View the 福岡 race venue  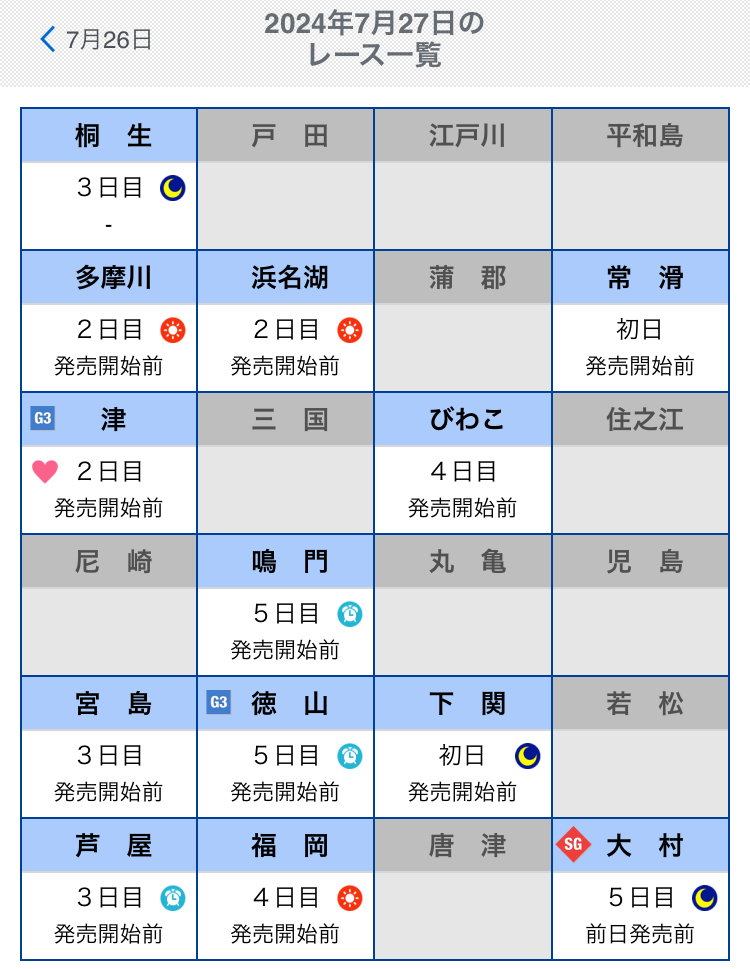tap(285, 890)
